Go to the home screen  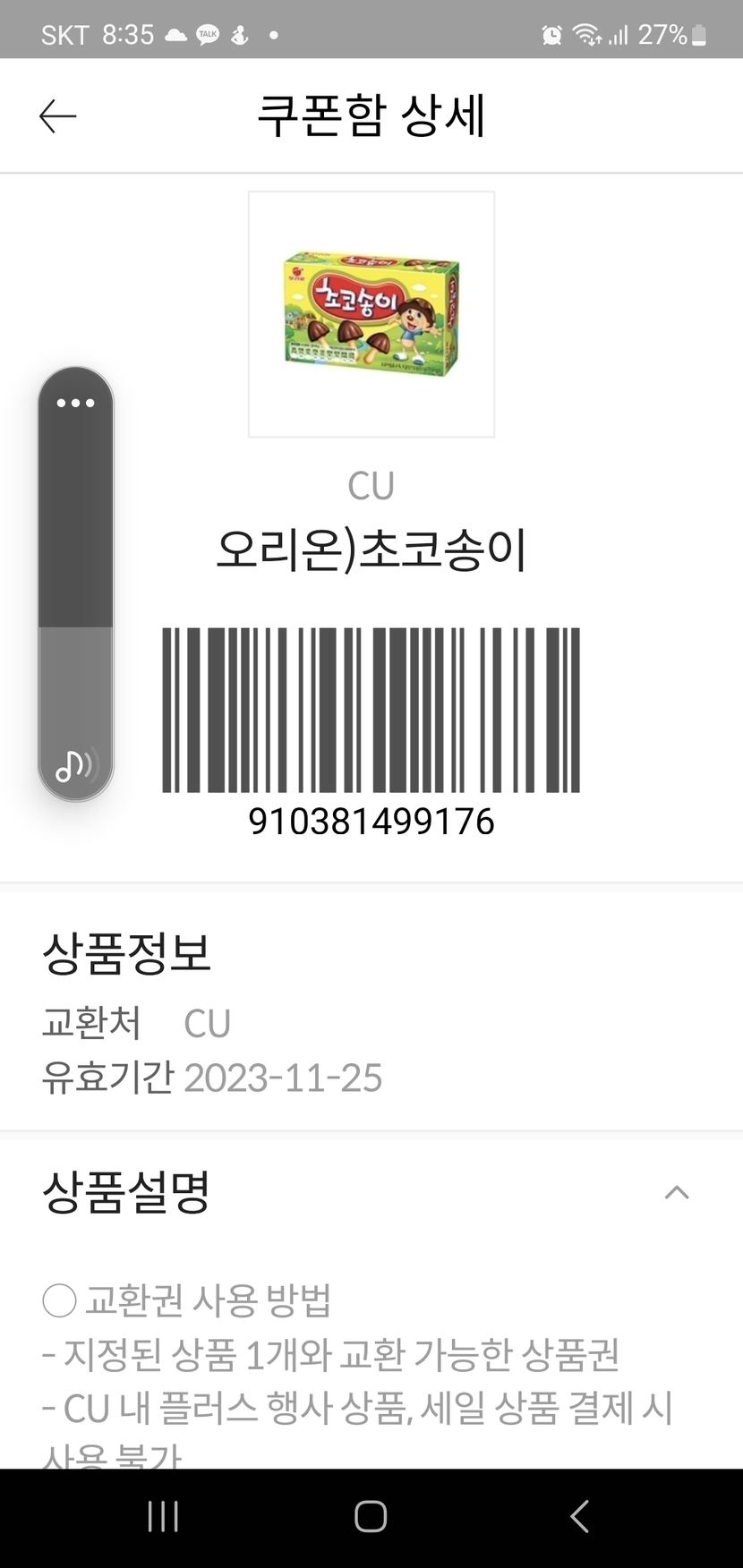(371, 1516)
